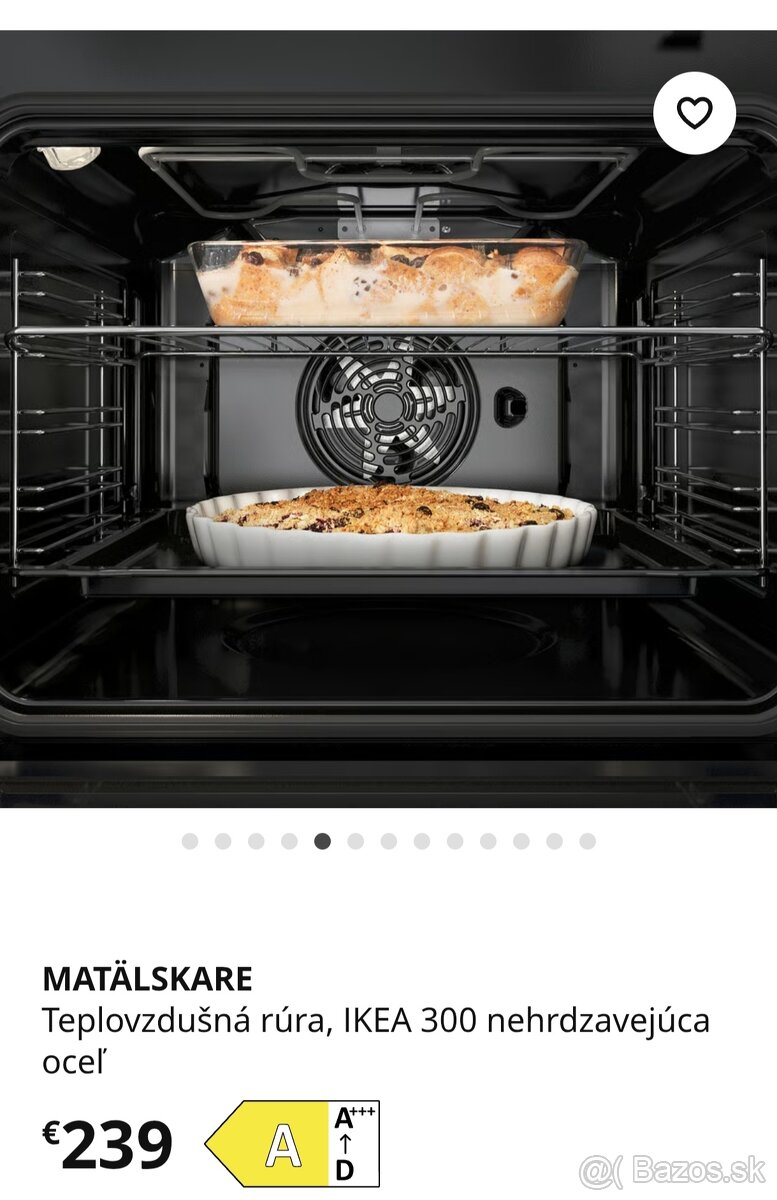Add MATÄLSKARE oven to favorites with heart
Viewport: 777px width, 1200px height.
[x=694, y=113]
